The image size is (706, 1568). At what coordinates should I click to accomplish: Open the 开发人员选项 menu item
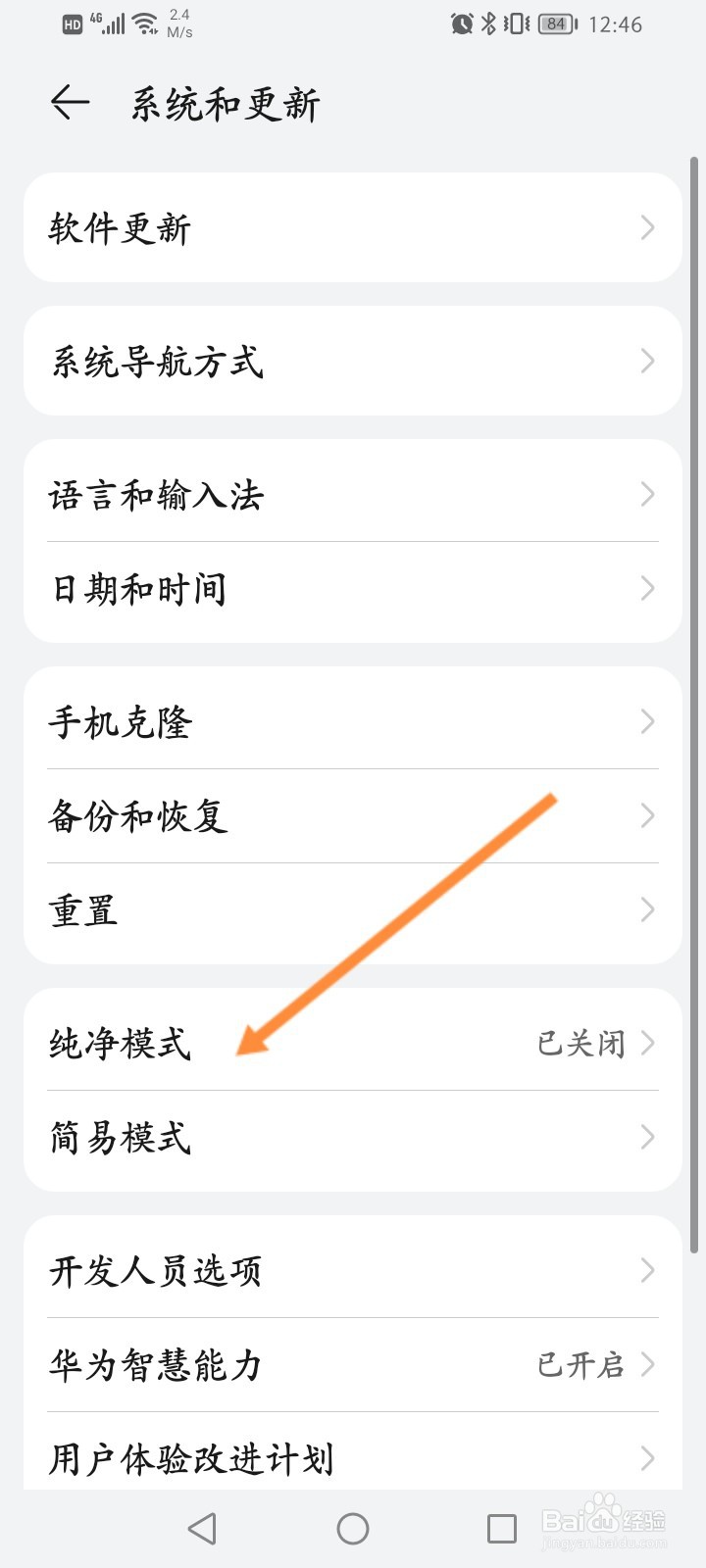coord(353,1271)
